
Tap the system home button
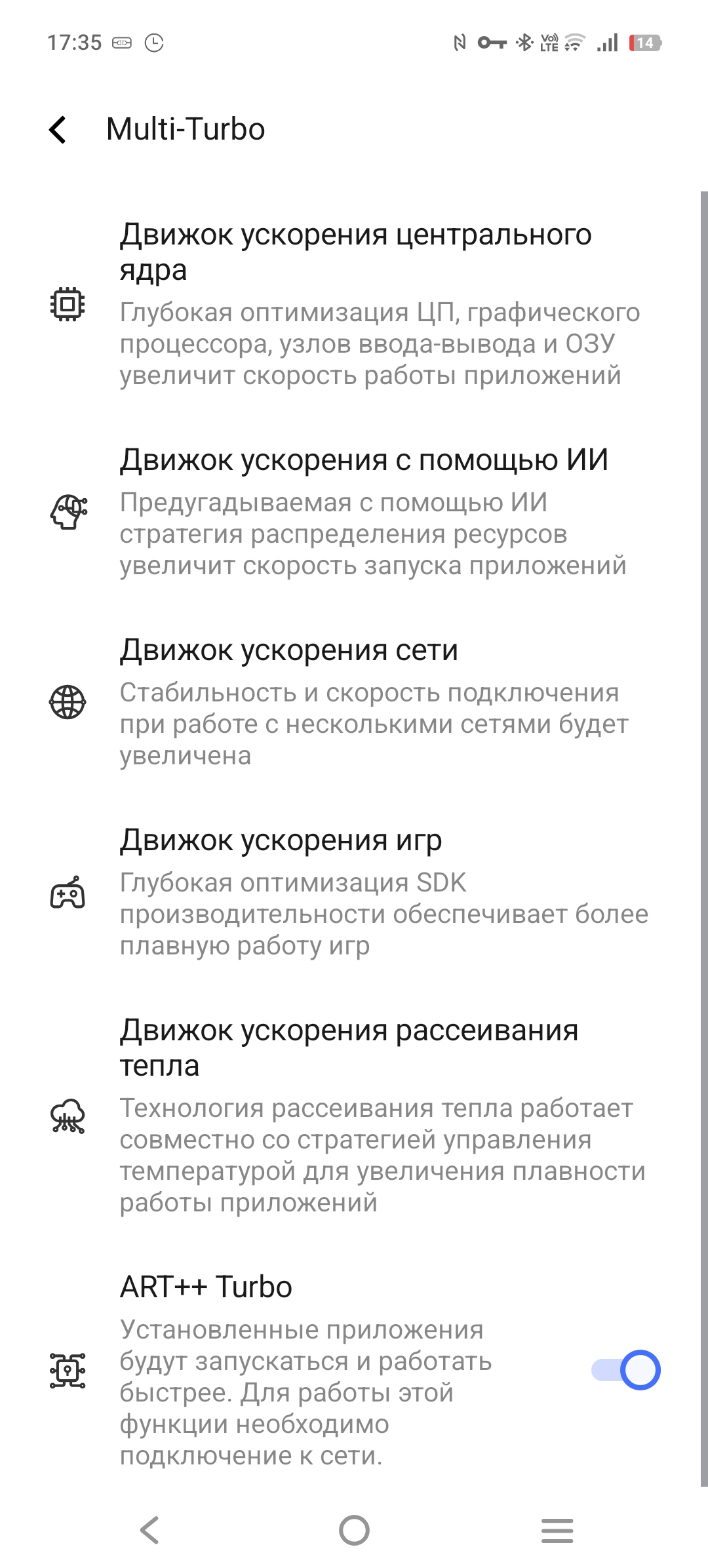[x=354, y=1531]
